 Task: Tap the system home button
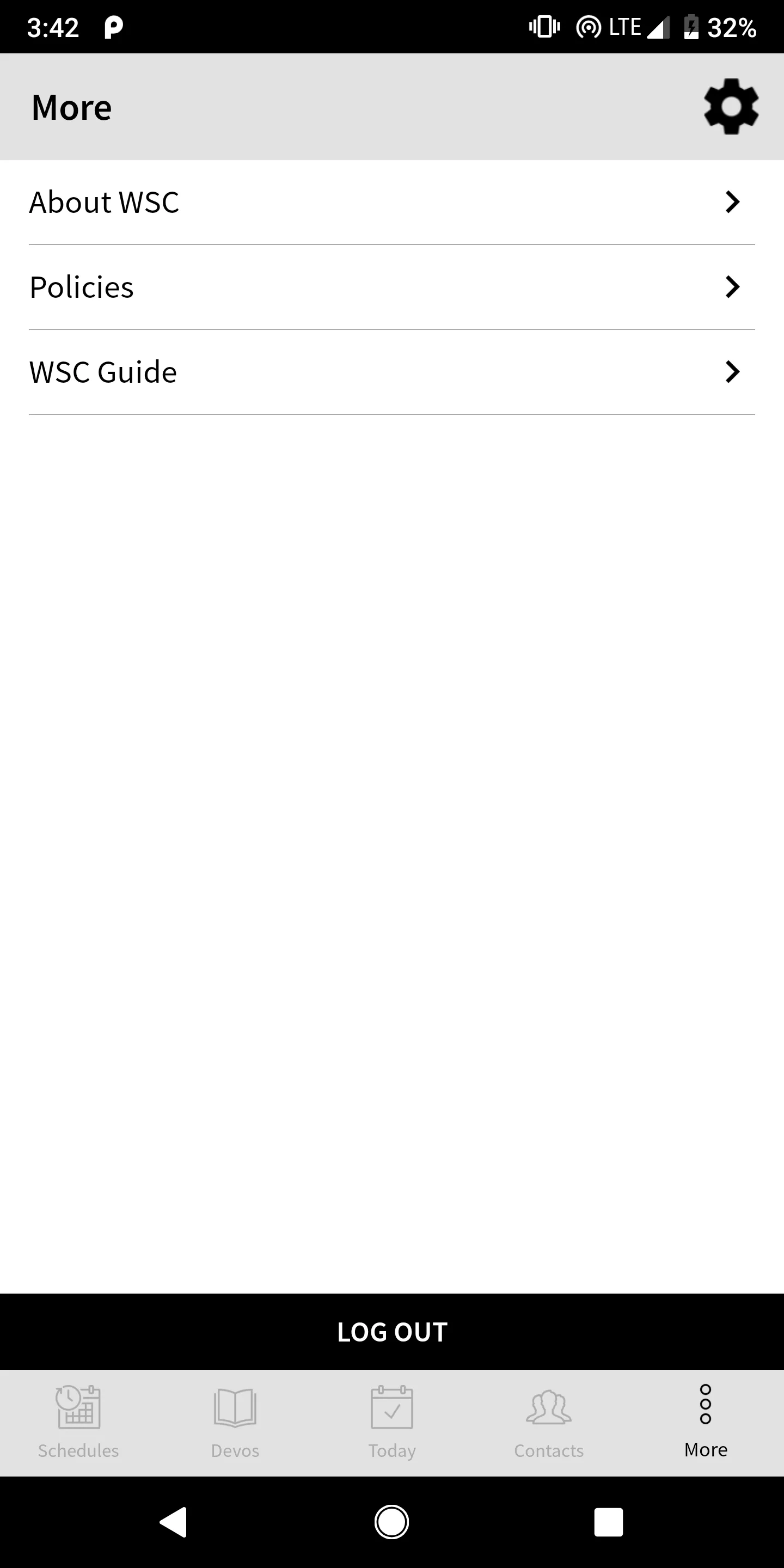(x=391, y=1522)
